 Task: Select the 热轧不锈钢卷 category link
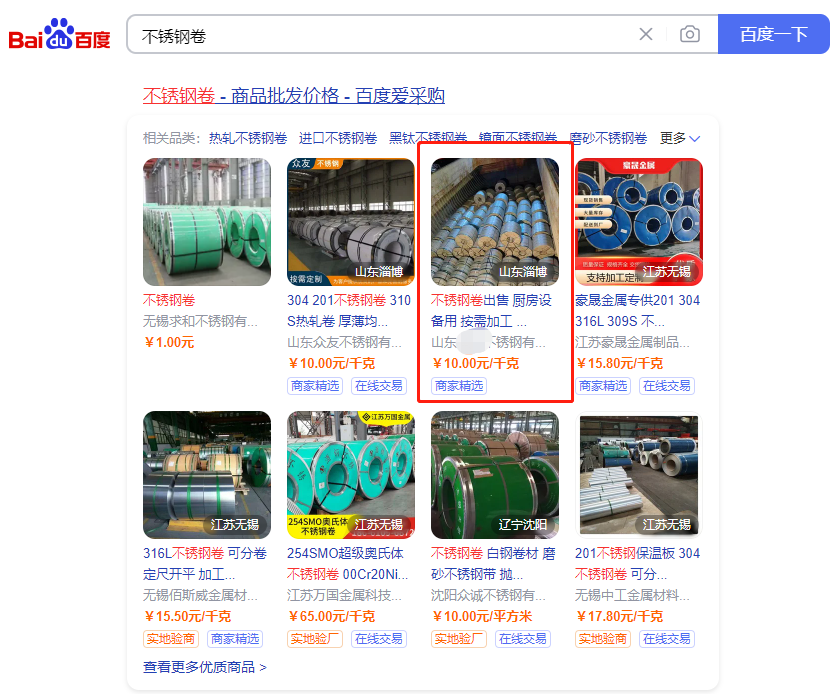(x=247, y=138)
